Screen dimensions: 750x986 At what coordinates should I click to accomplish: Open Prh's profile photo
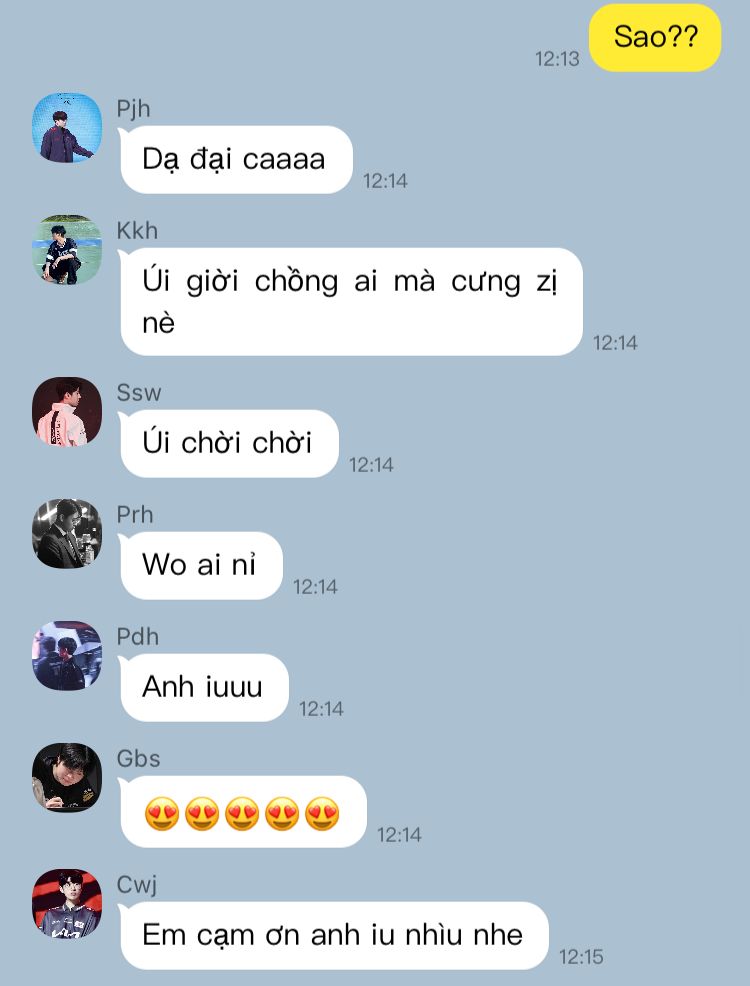point(67,533)
